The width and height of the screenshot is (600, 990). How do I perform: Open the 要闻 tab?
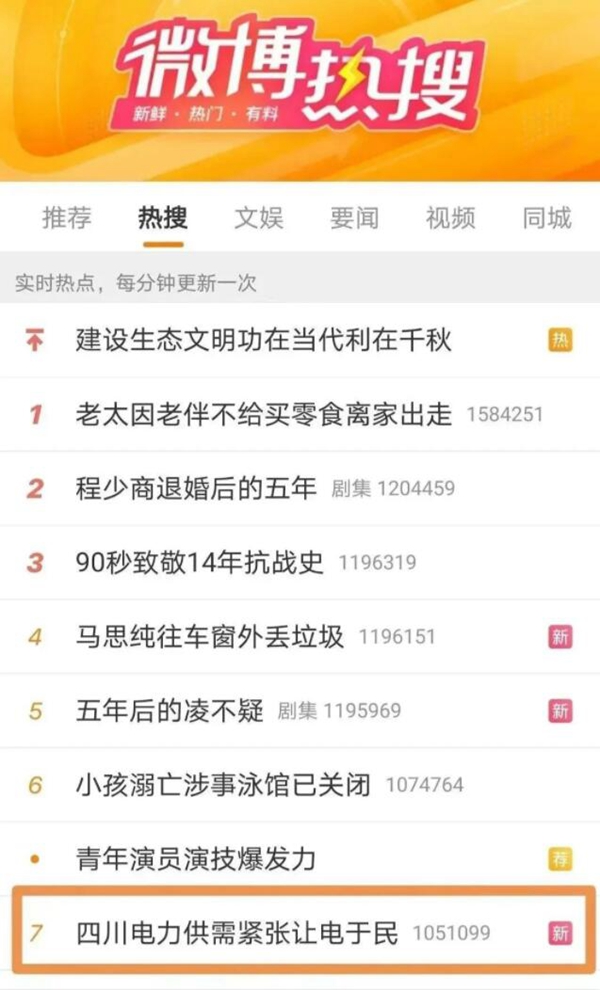355,217
